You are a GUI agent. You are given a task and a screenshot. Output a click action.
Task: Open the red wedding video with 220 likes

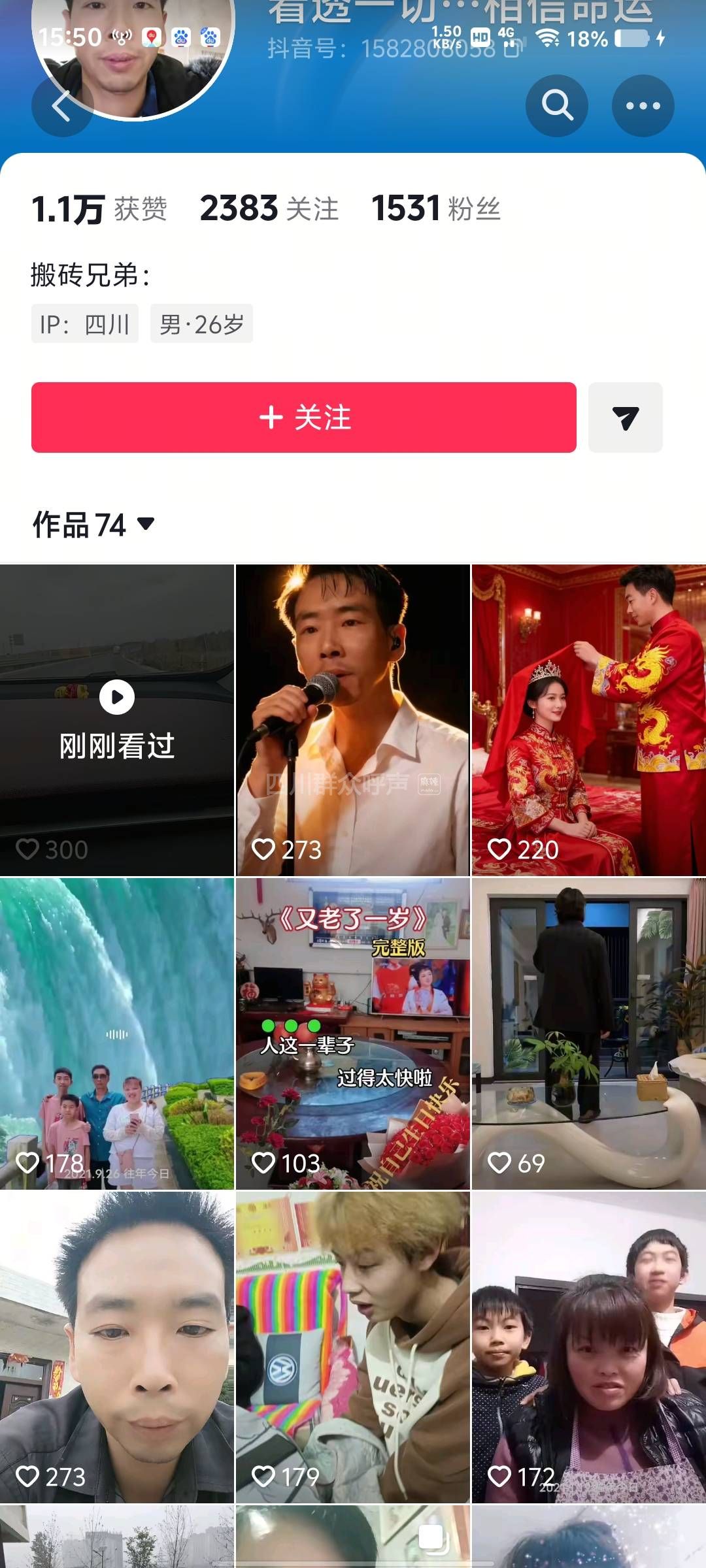(x=588, y=720)
